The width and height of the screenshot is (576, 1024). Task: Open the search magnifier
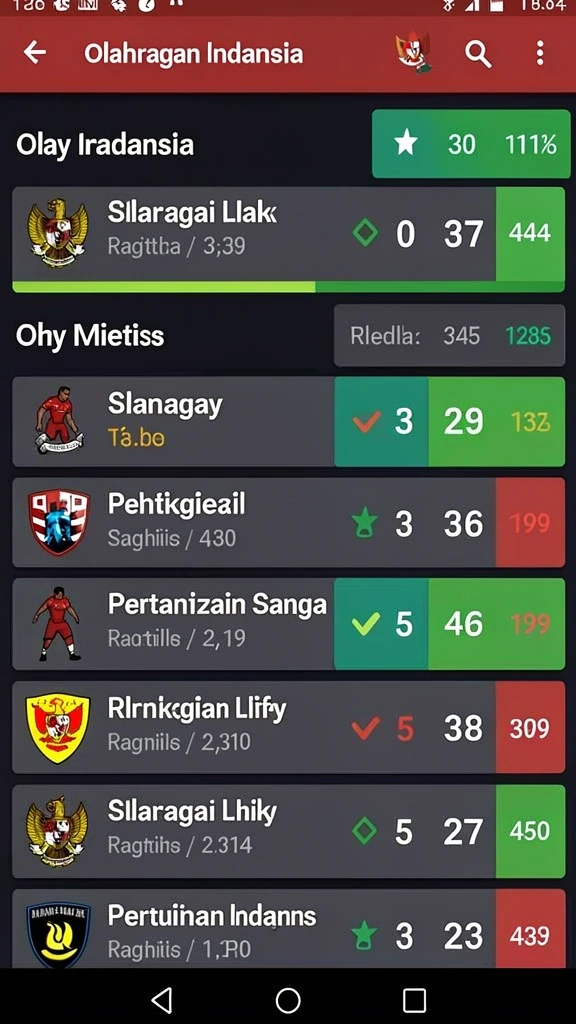tap(478, 54)
